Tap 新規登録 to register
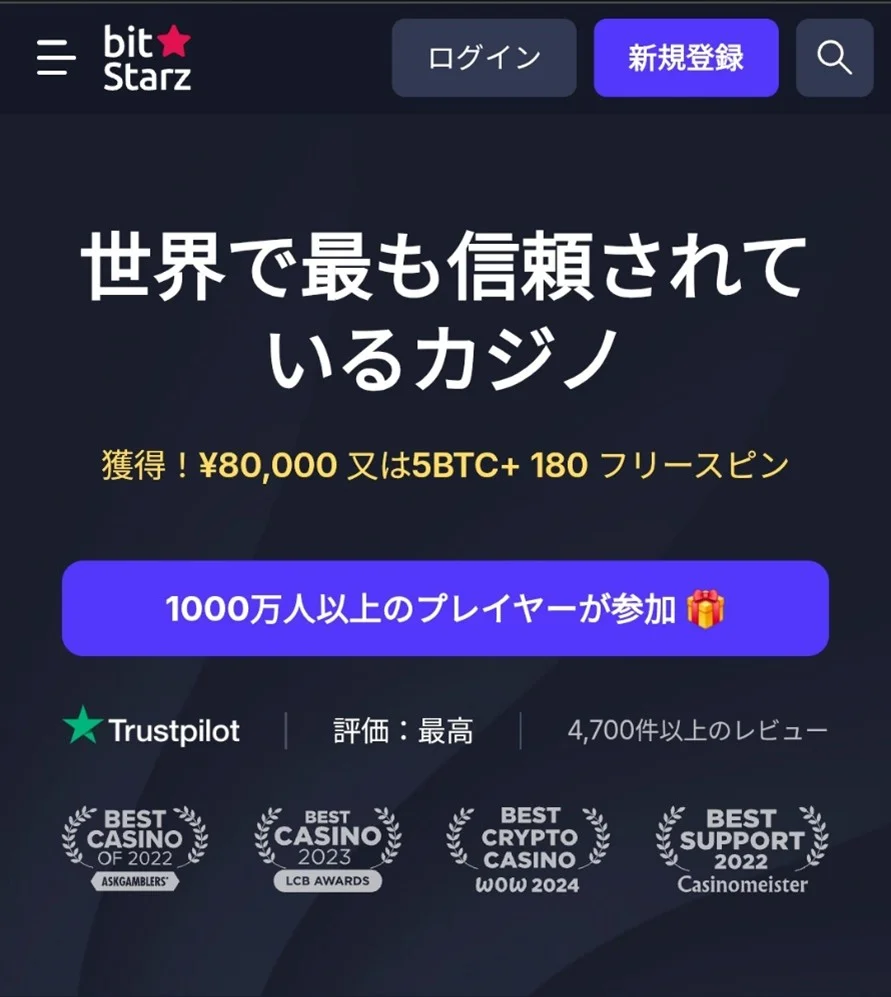This screenshot has height=997, width=891. click(x=686, y=58)
